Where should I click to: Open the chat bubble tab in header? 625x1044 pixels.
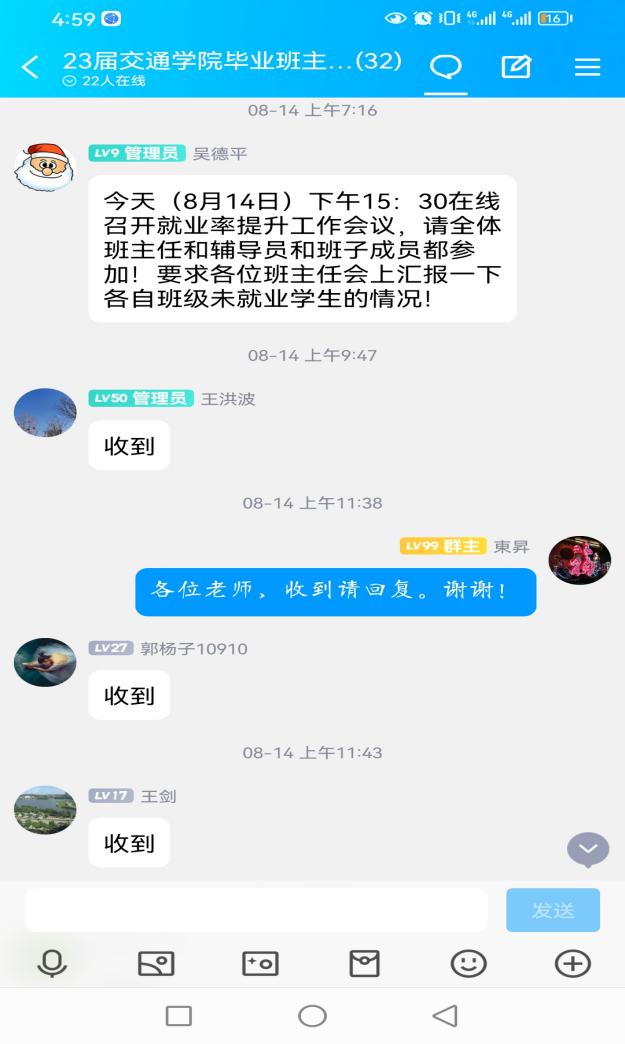click(x=446, y=67)
